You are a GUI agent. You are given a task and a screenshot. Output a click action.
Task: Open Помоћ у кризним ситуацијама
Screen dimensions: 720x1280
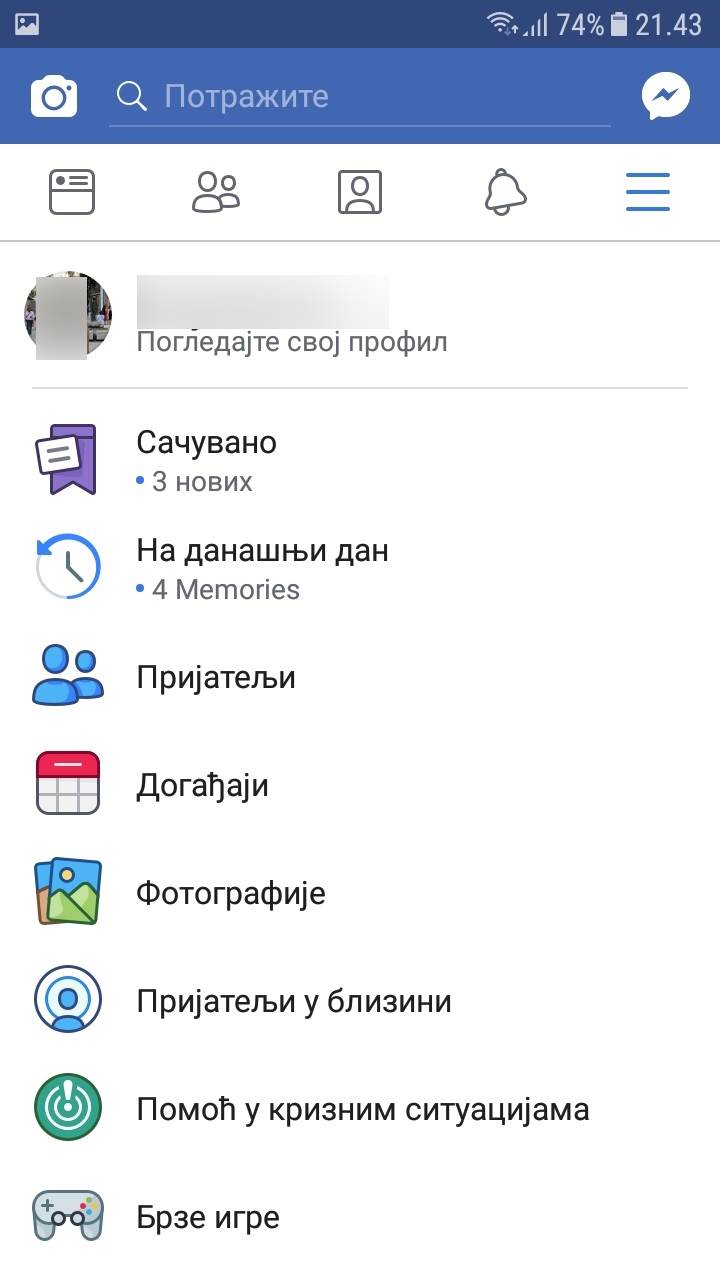(362, 1109)
